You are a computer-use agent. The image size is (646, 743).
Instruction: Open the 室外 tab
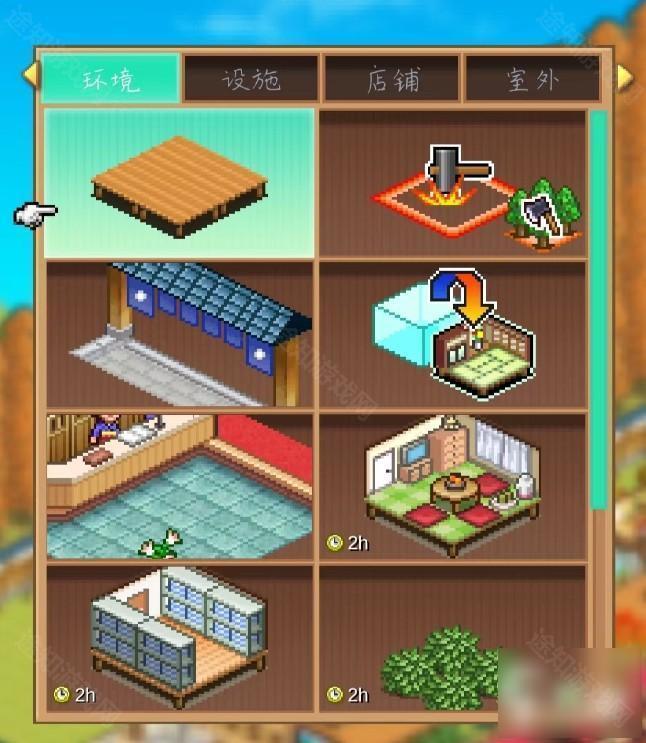[x=532, y=80]
